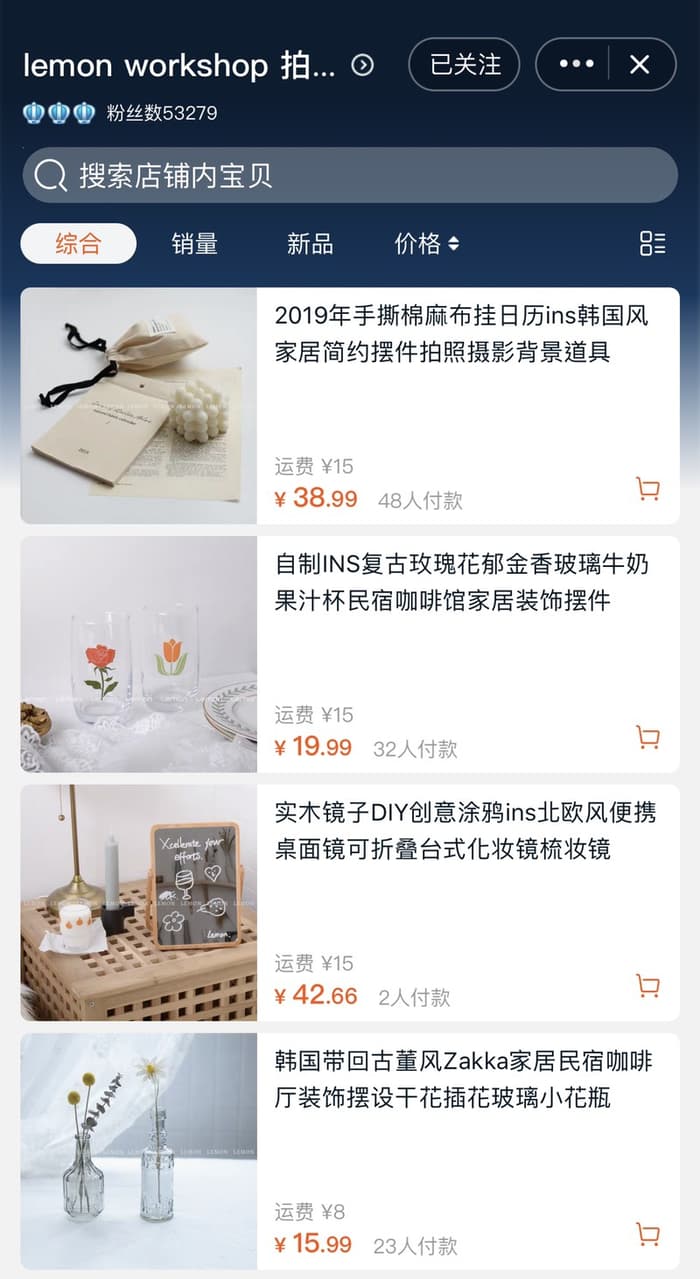Sort products by 价格
This screenshot has height=1279, width=700.
pyautogui.click(x=427, y=243)
